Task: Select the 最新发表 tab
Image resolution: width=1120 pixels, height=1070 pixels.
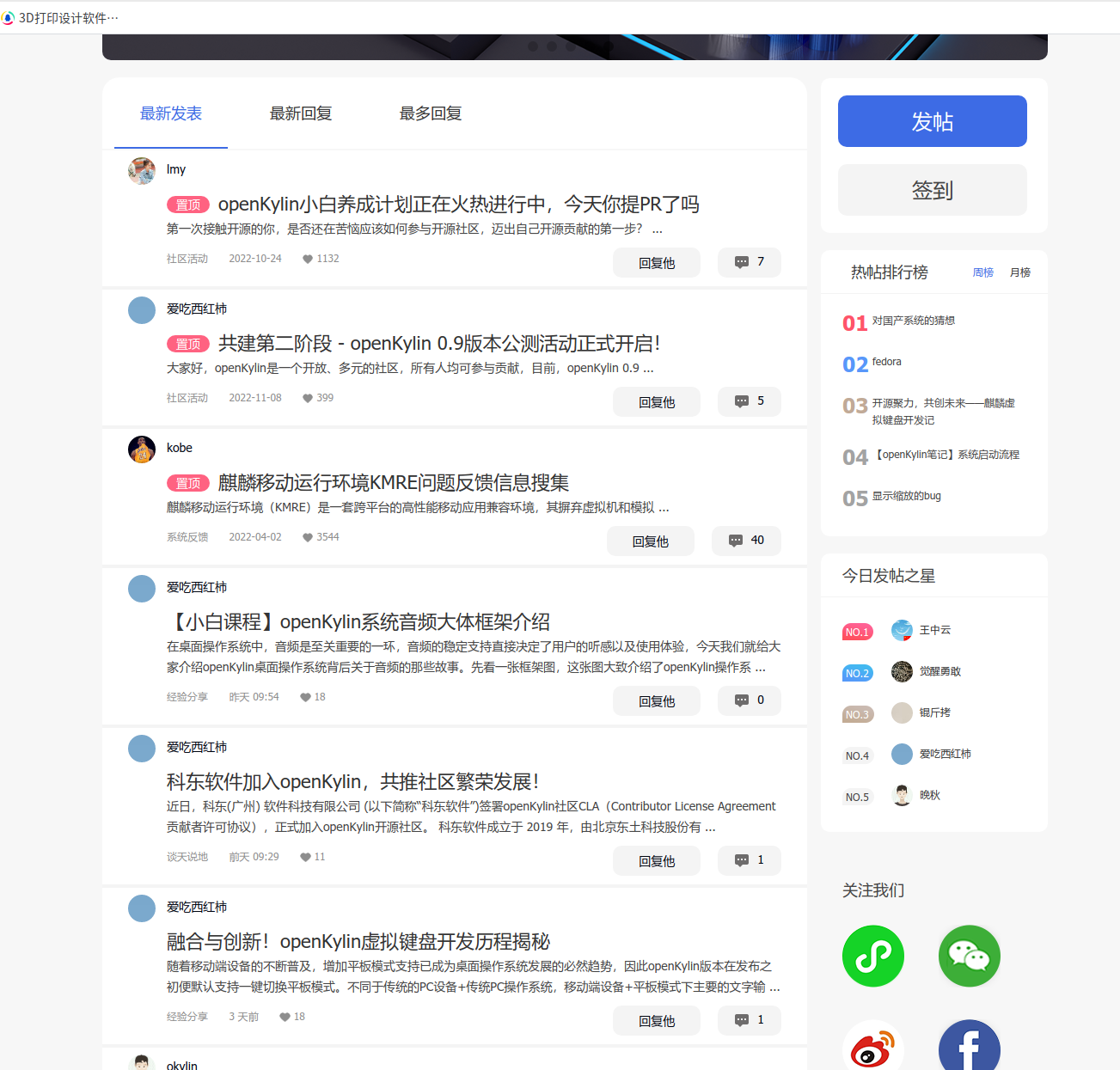Action: click(171, 113)
